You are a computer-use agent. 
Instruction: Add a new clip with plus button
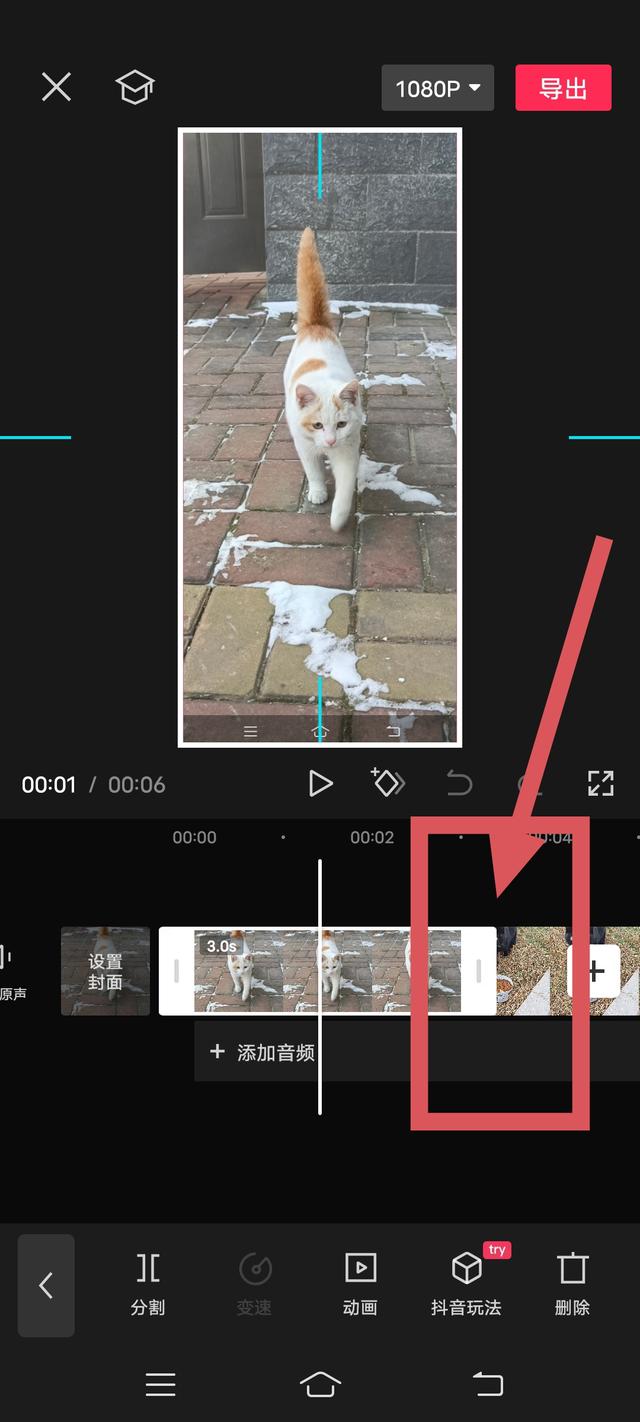595,971
